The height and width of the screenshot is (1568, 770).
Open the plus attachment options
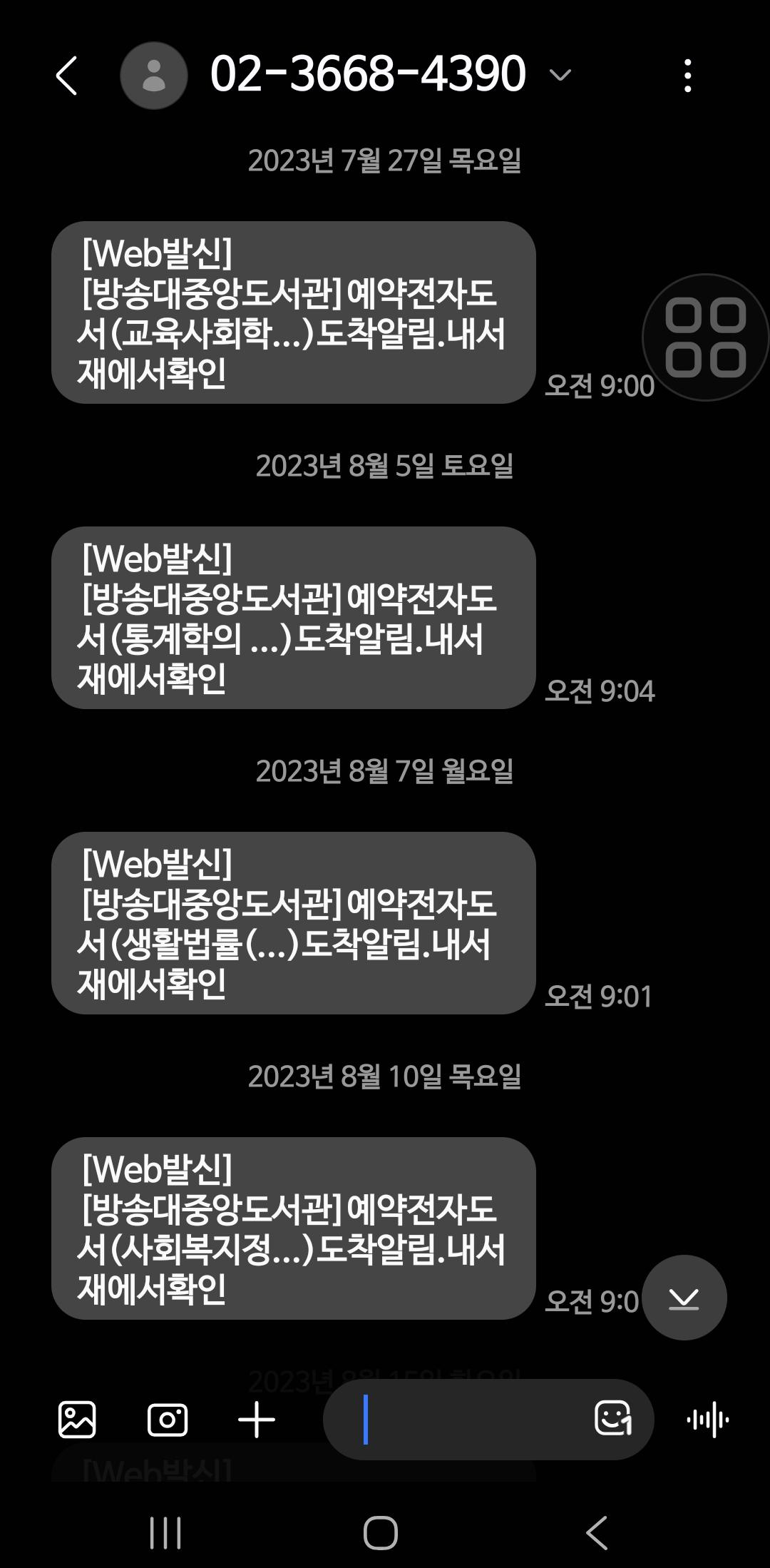point(257,1419)
